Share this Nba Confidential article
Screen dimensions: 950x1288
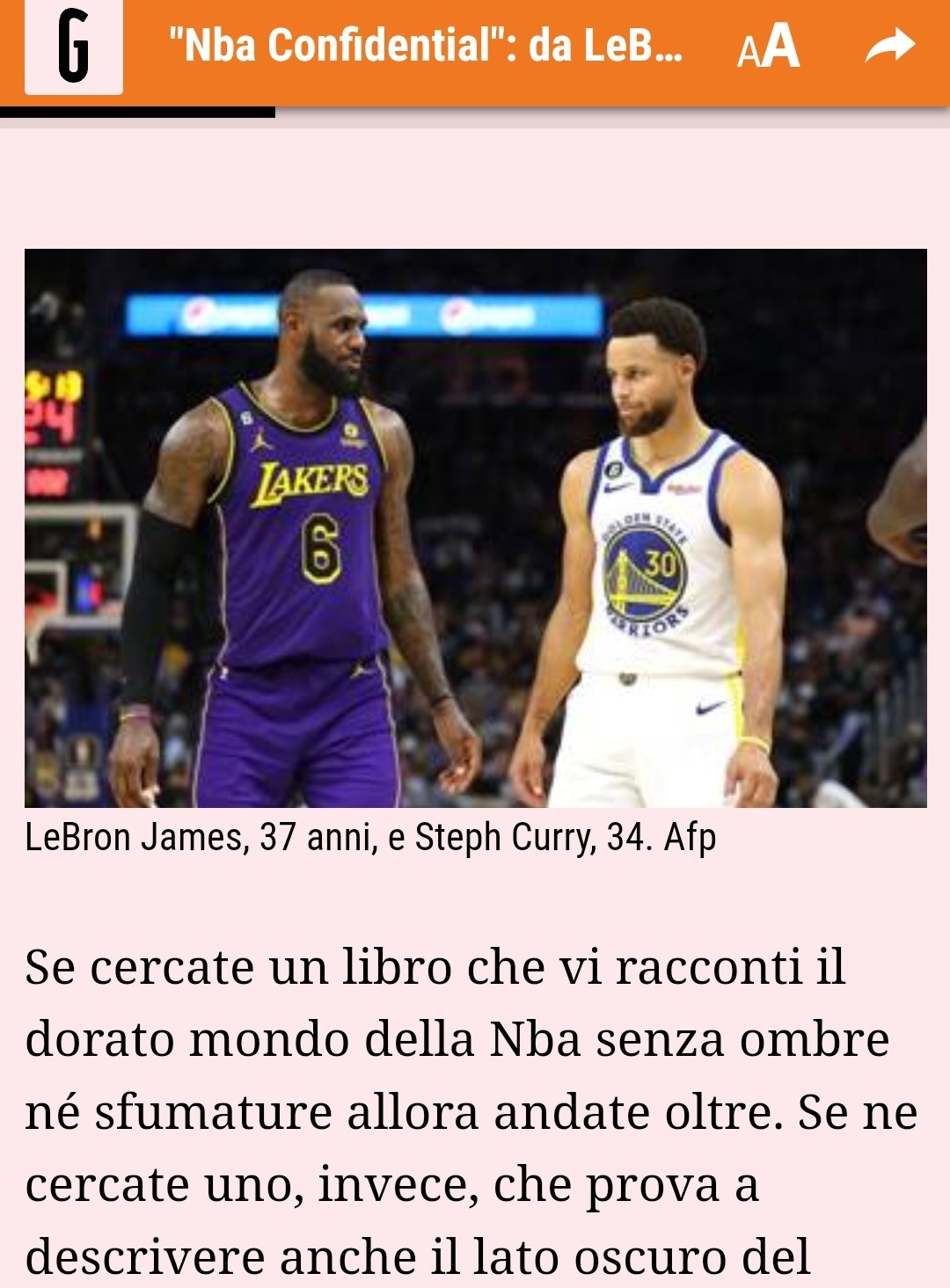click(x=889, y=46)
